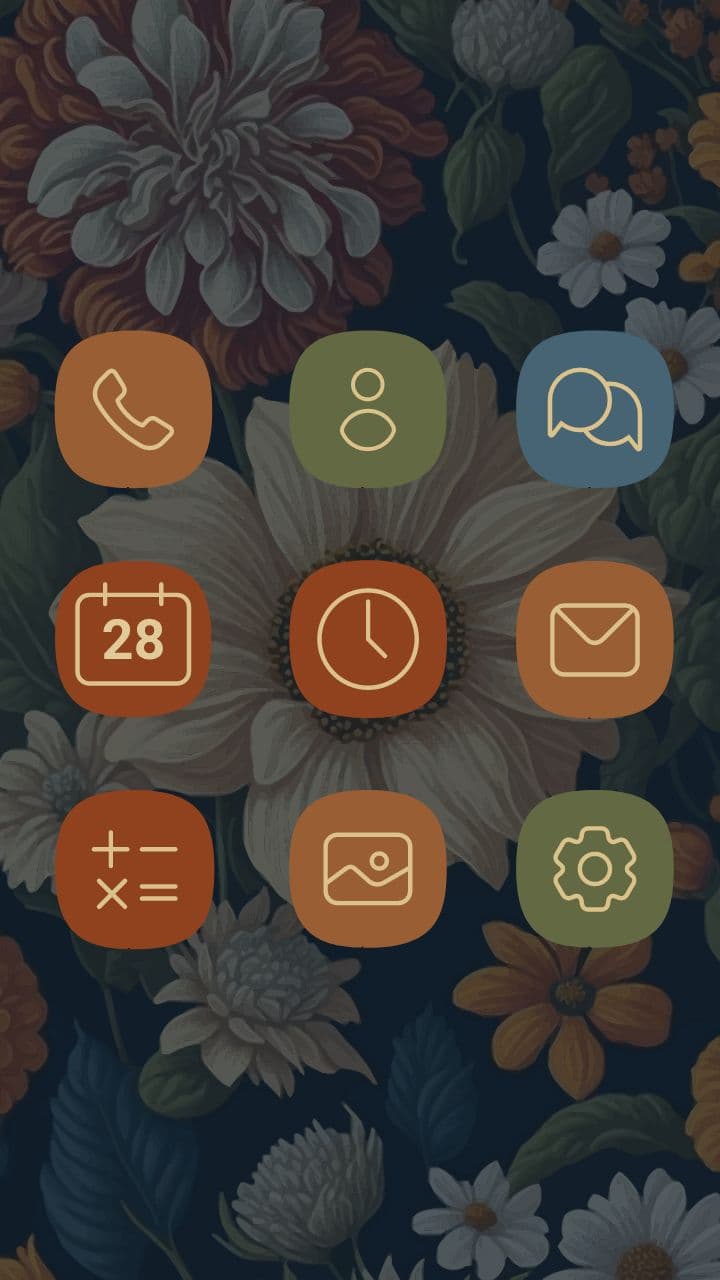The image size is (720, 1280).
Task: Open Settings with the gear icon
Action: tap(594, 868)
